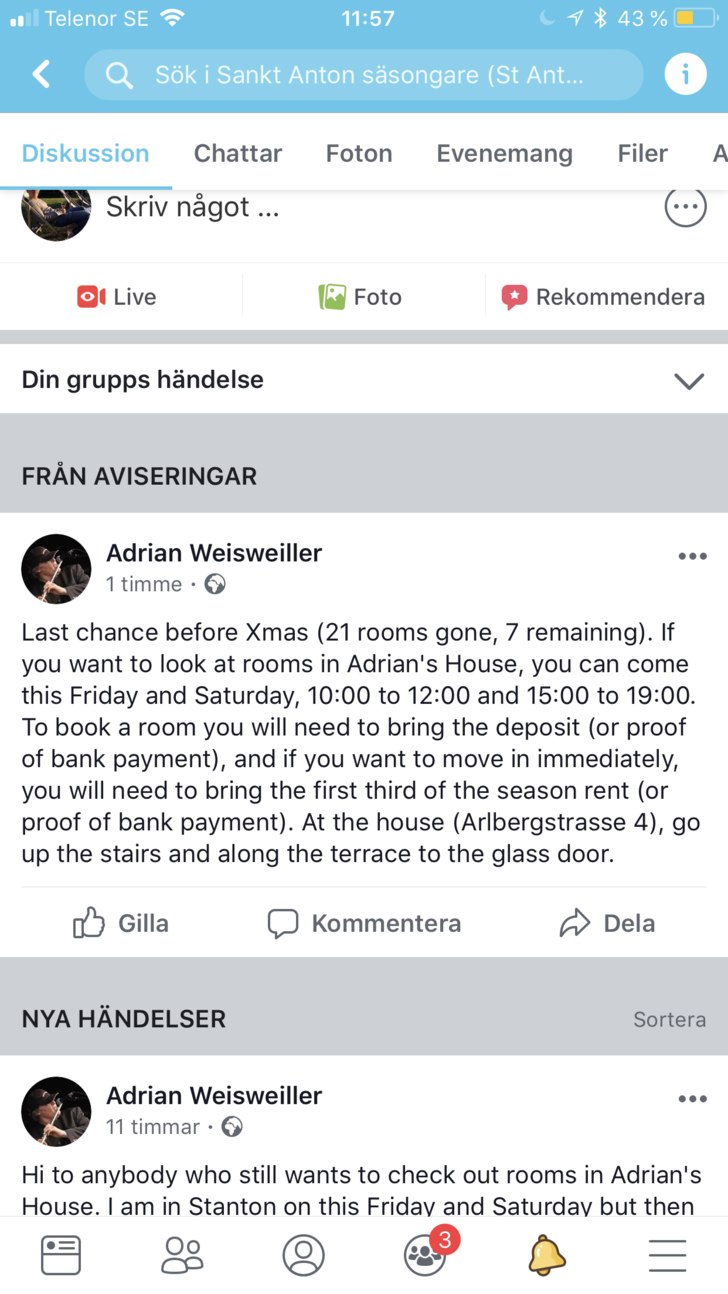Add a Foto to a post
Screen dimensions: 728x1294
(x=360, y=297)
